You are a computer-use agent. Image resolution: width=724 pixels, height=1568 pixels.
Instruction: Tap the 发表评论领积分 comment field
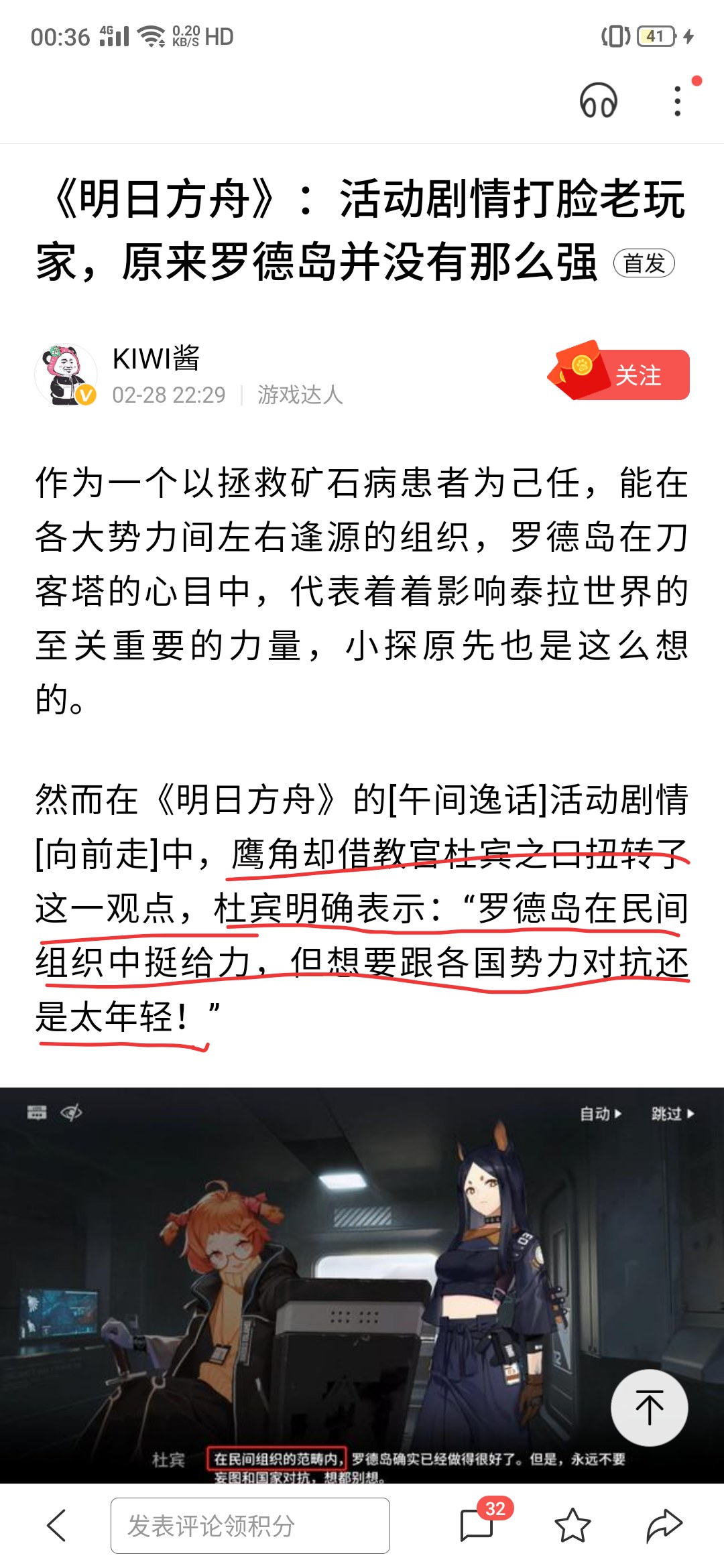click(250, 1526)
